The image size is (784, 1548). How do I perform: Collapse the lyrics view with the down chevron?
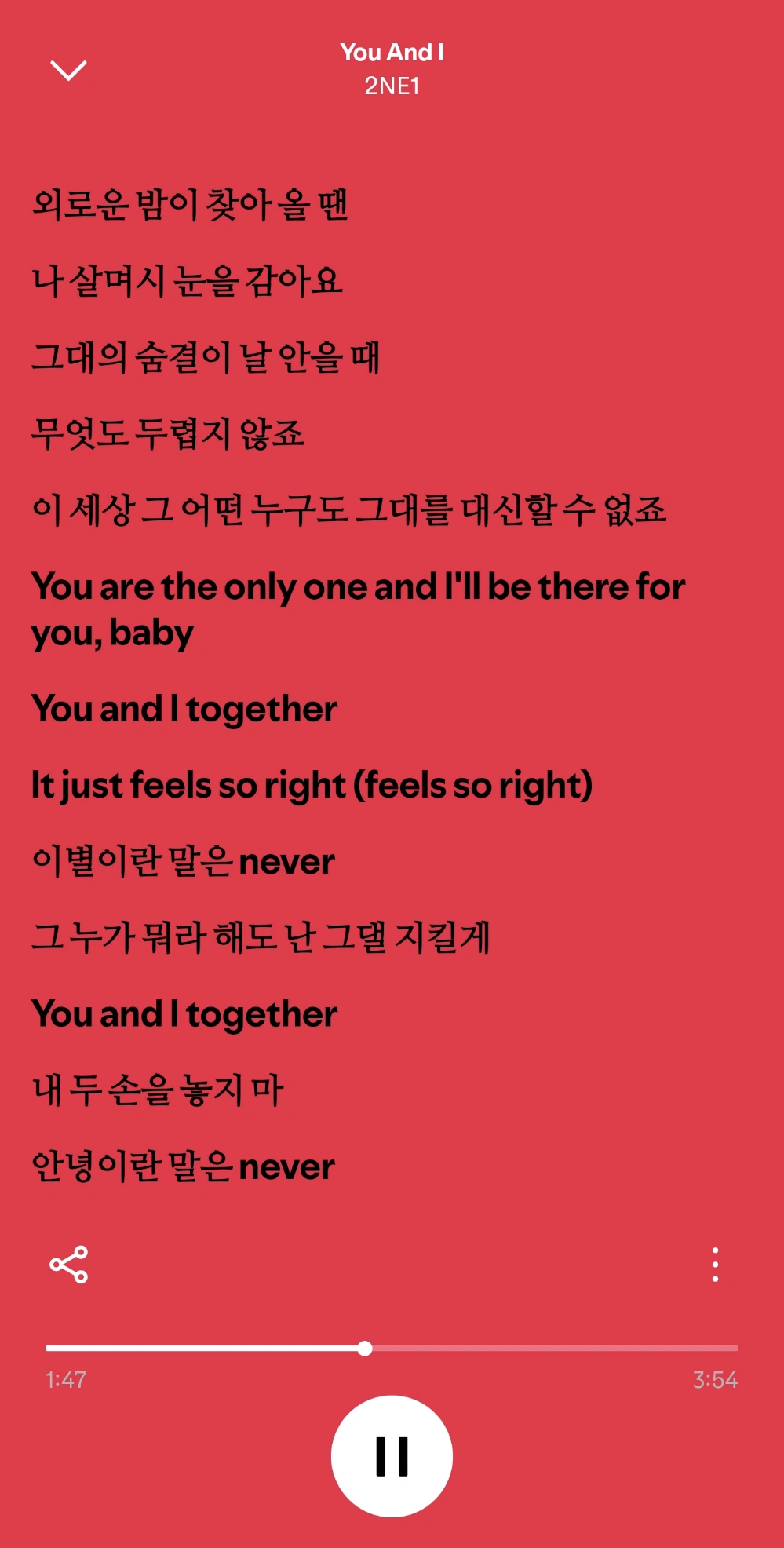pyautogui.click(x=68, y=70)
